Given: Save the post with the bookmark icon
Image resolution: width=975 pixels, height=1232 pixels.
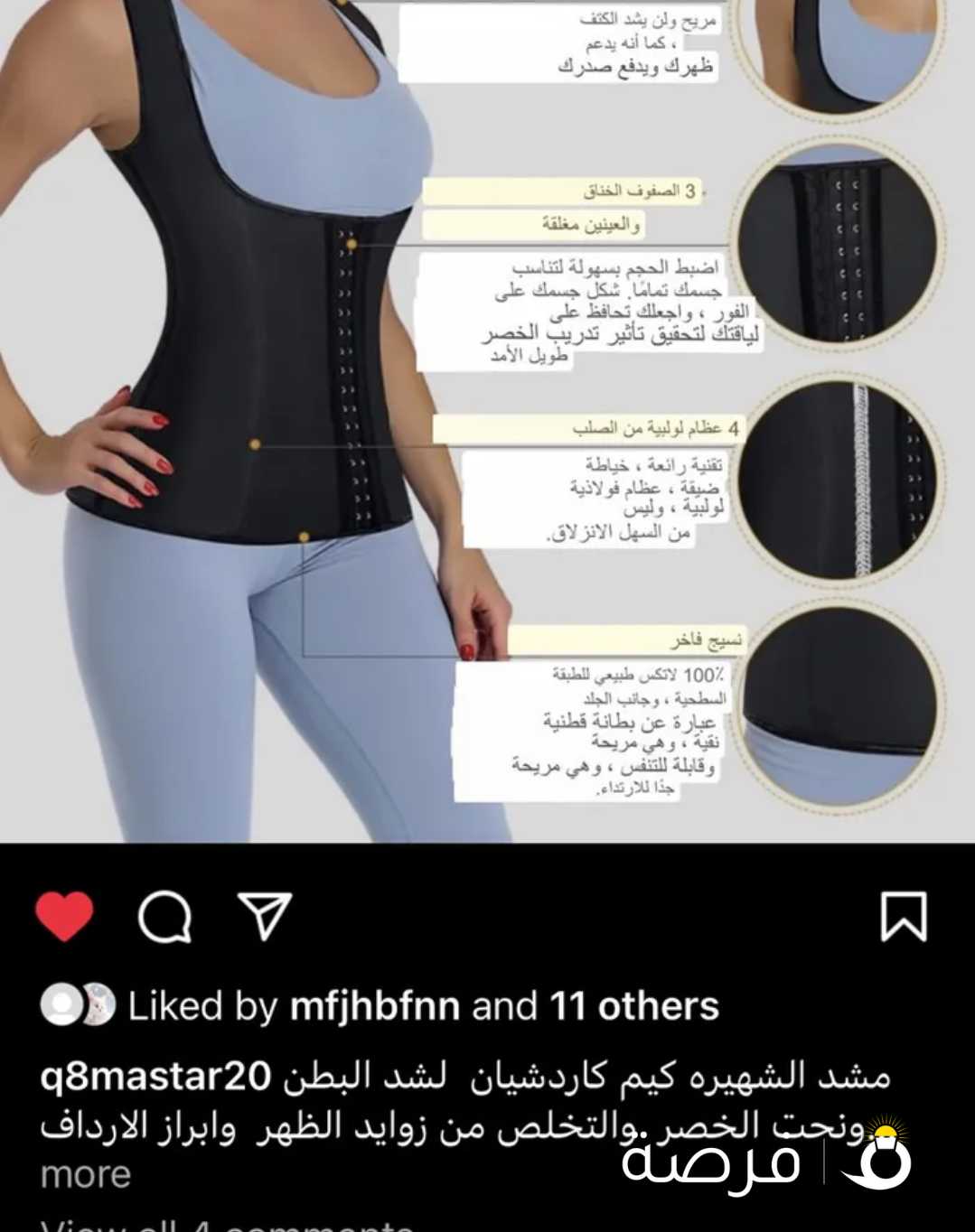Looking at the screenshot, I should 904,916.
